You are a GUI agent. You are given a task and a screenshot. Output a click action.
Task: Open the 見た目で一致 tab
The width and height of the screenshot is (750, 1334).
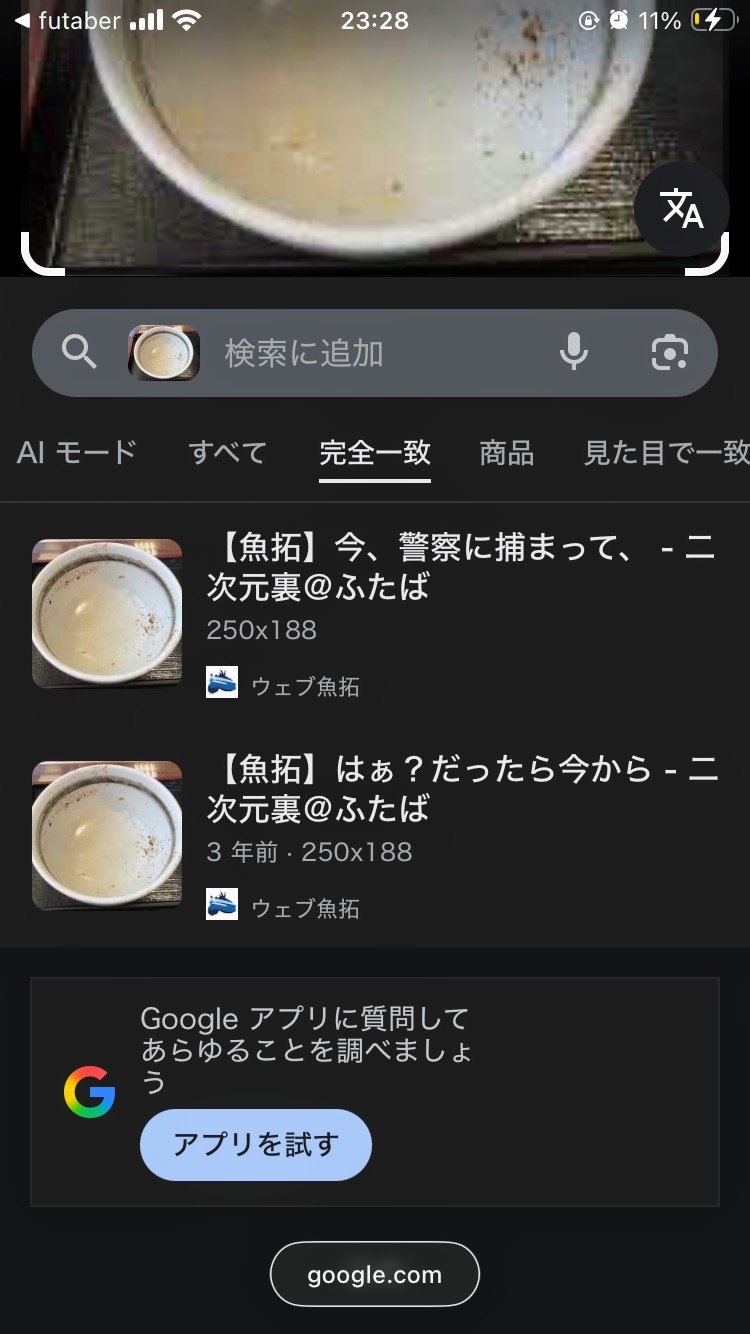[666, 453]
